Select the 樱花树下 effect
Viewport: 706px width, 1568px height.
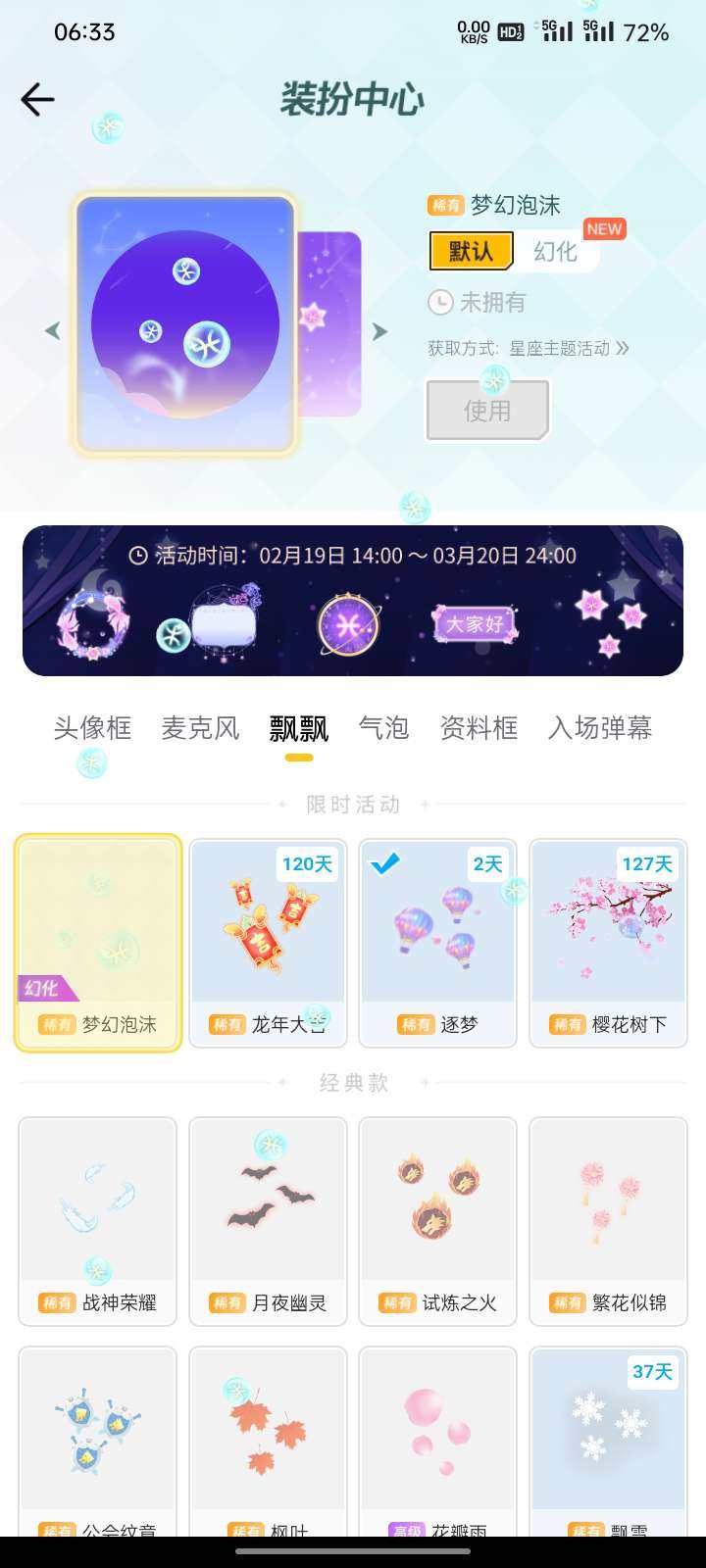(608, 943)
